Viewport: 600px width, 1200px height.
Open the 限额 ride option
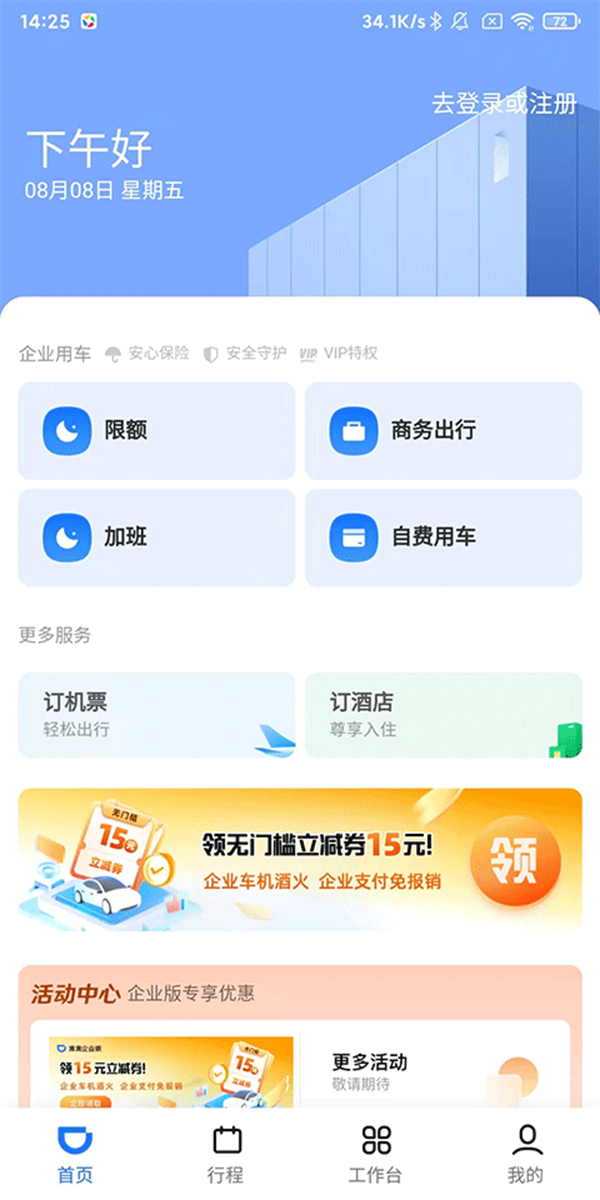(x=157, y=431)
